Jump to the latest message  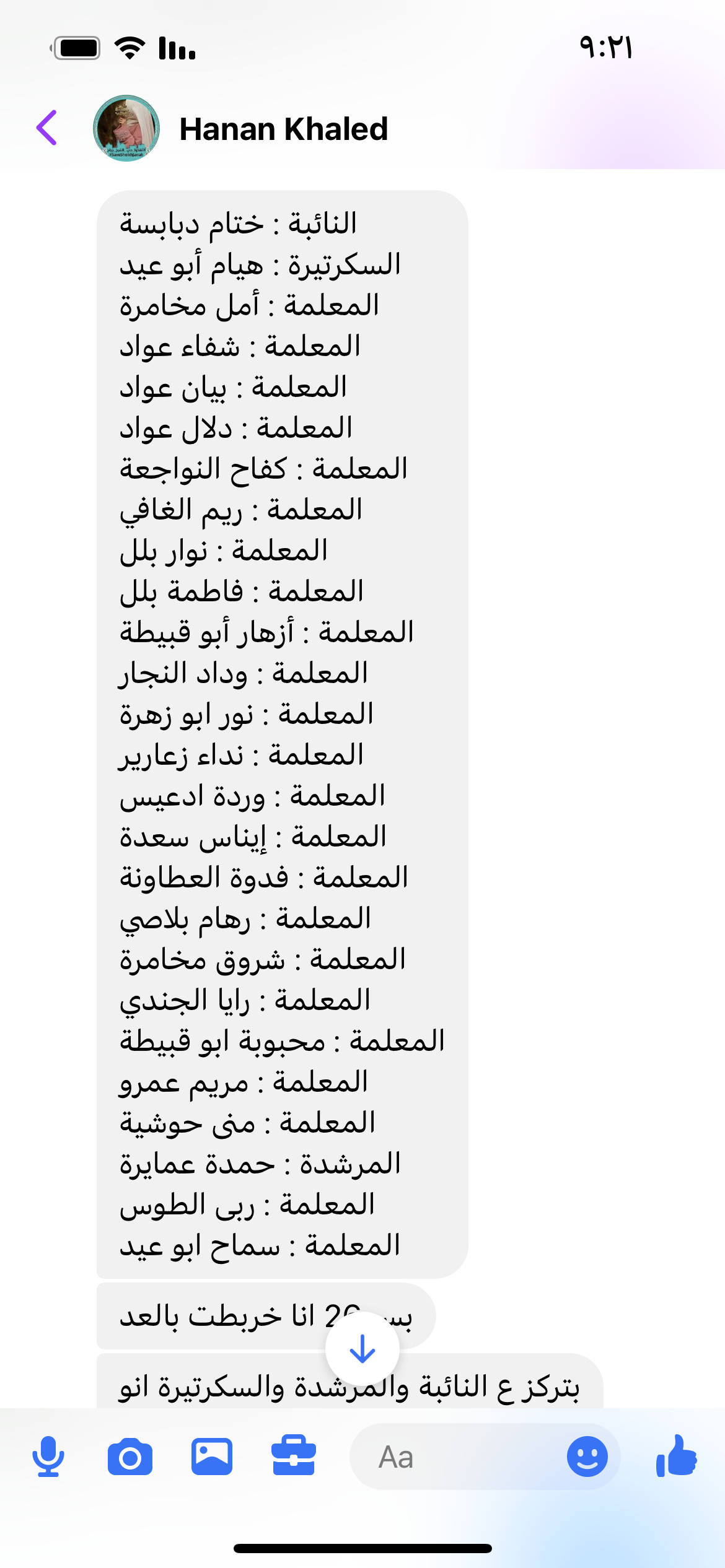tap(362, 1348)
